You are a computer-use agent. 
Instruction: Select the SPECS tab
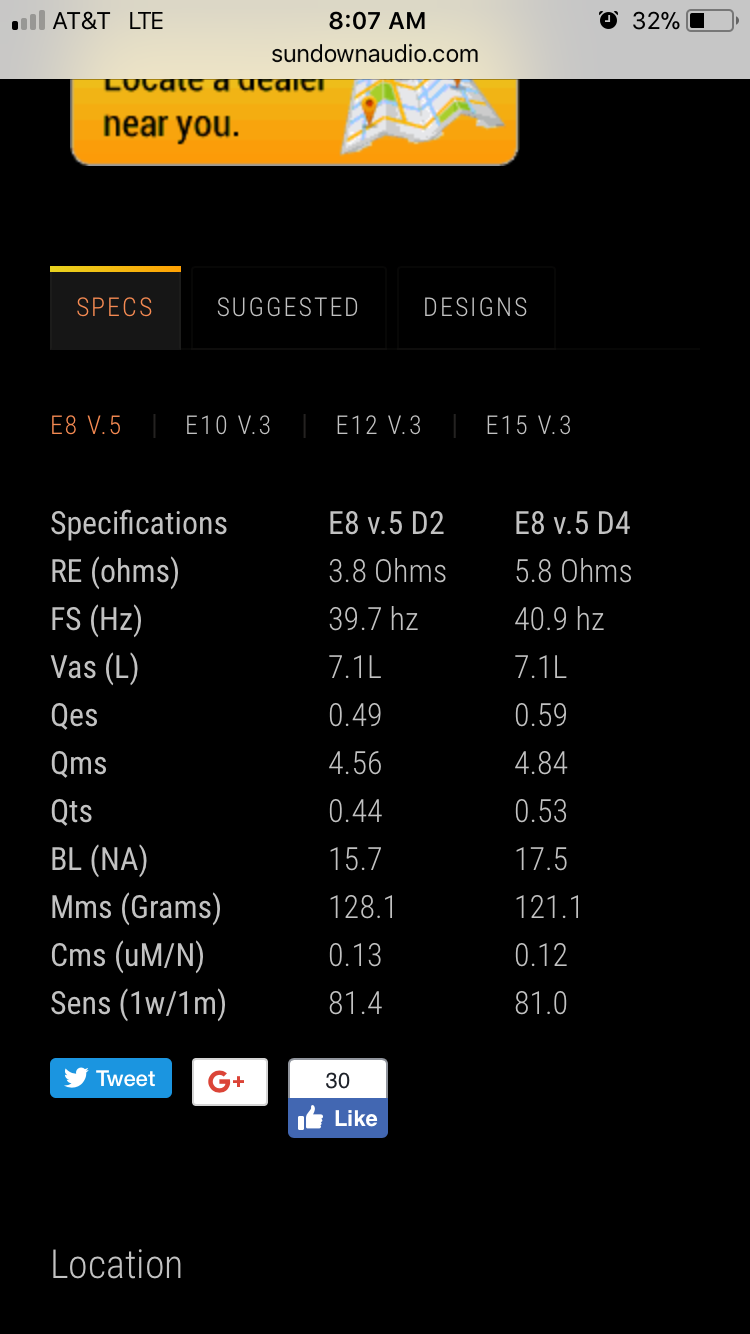(x=115, y=308)
